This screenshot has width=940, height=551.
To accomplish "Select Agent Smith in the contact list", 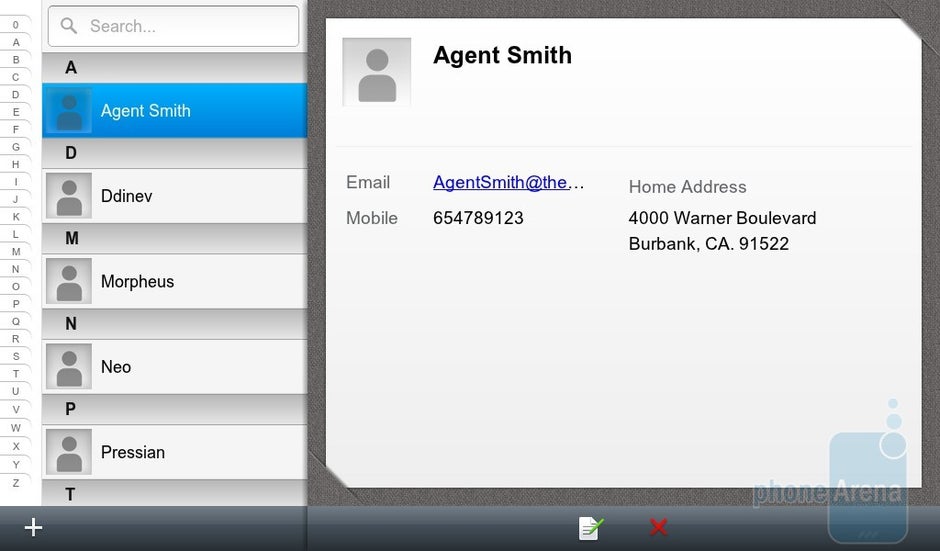I will 175,111.
